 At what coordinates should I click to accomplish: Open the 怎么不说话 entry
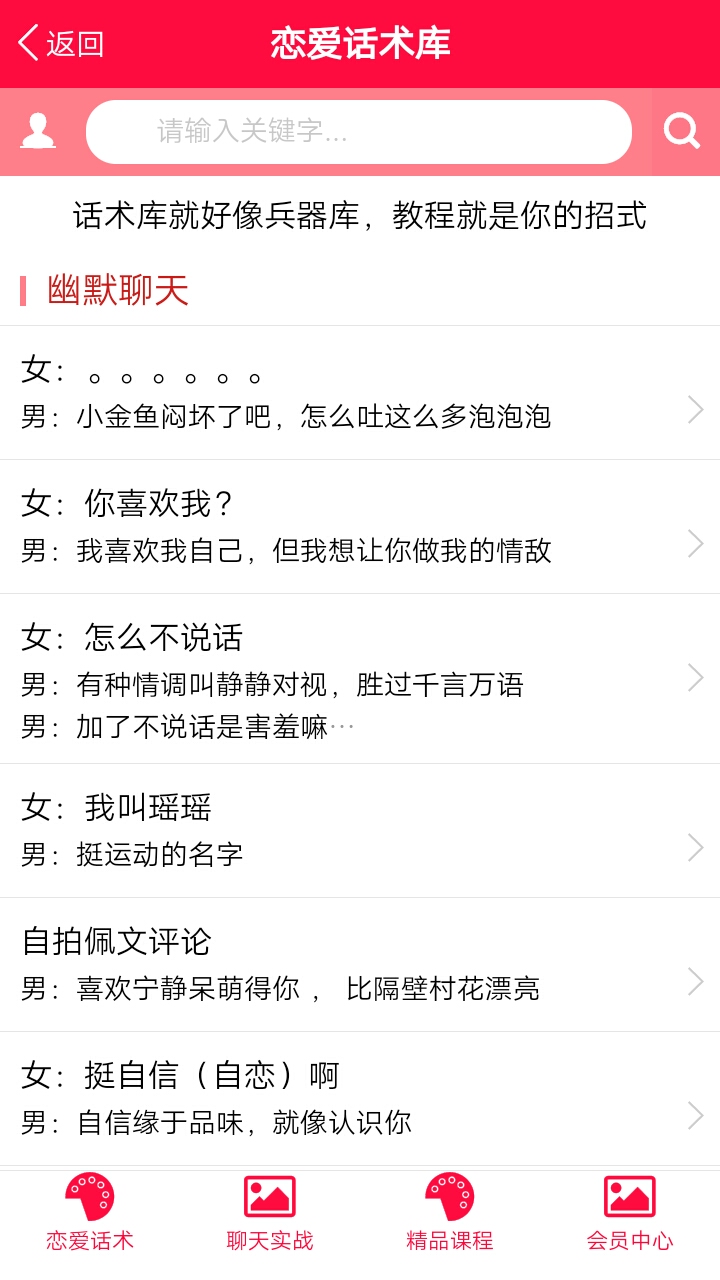pos(360,679)
